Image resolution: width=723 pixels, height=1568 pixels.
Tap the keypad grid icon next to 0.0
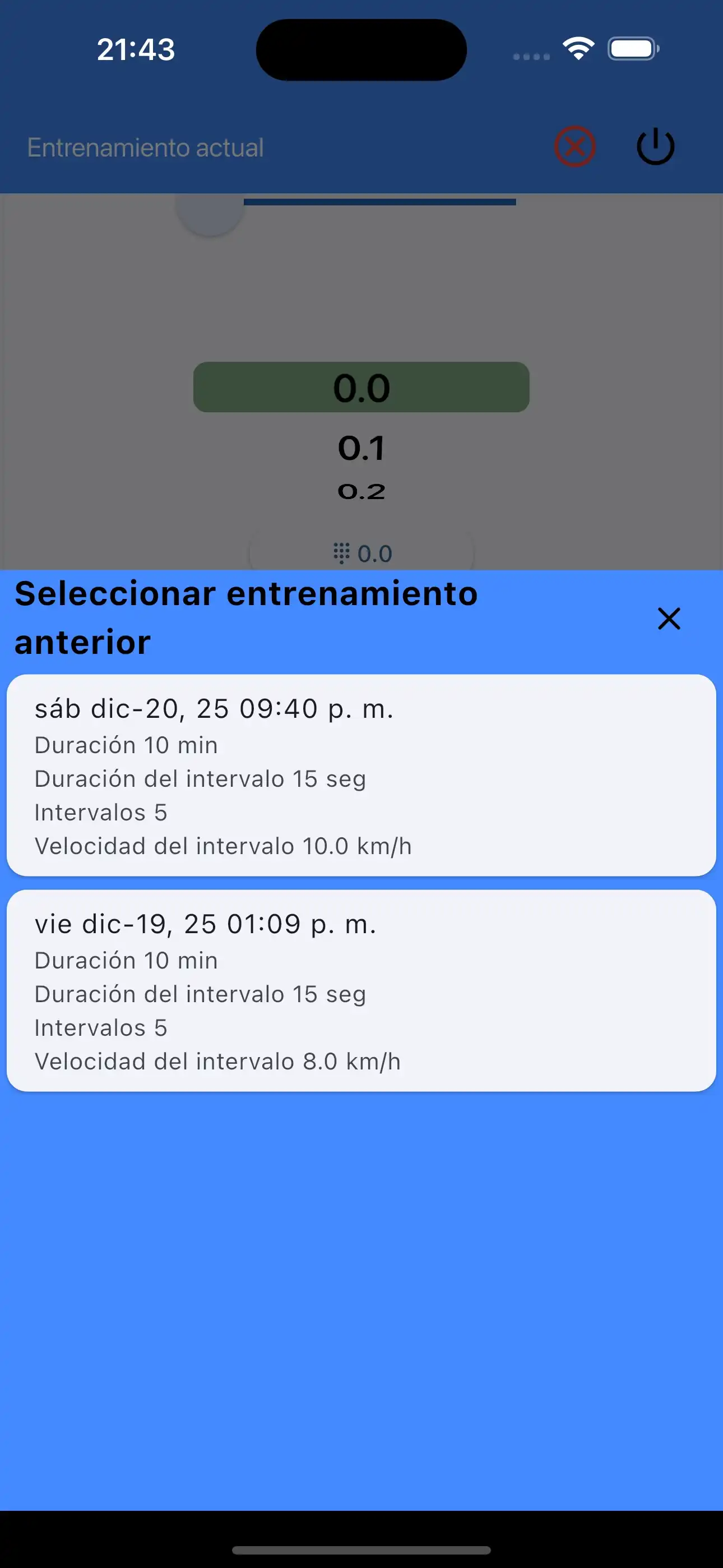tap(341, 553)
